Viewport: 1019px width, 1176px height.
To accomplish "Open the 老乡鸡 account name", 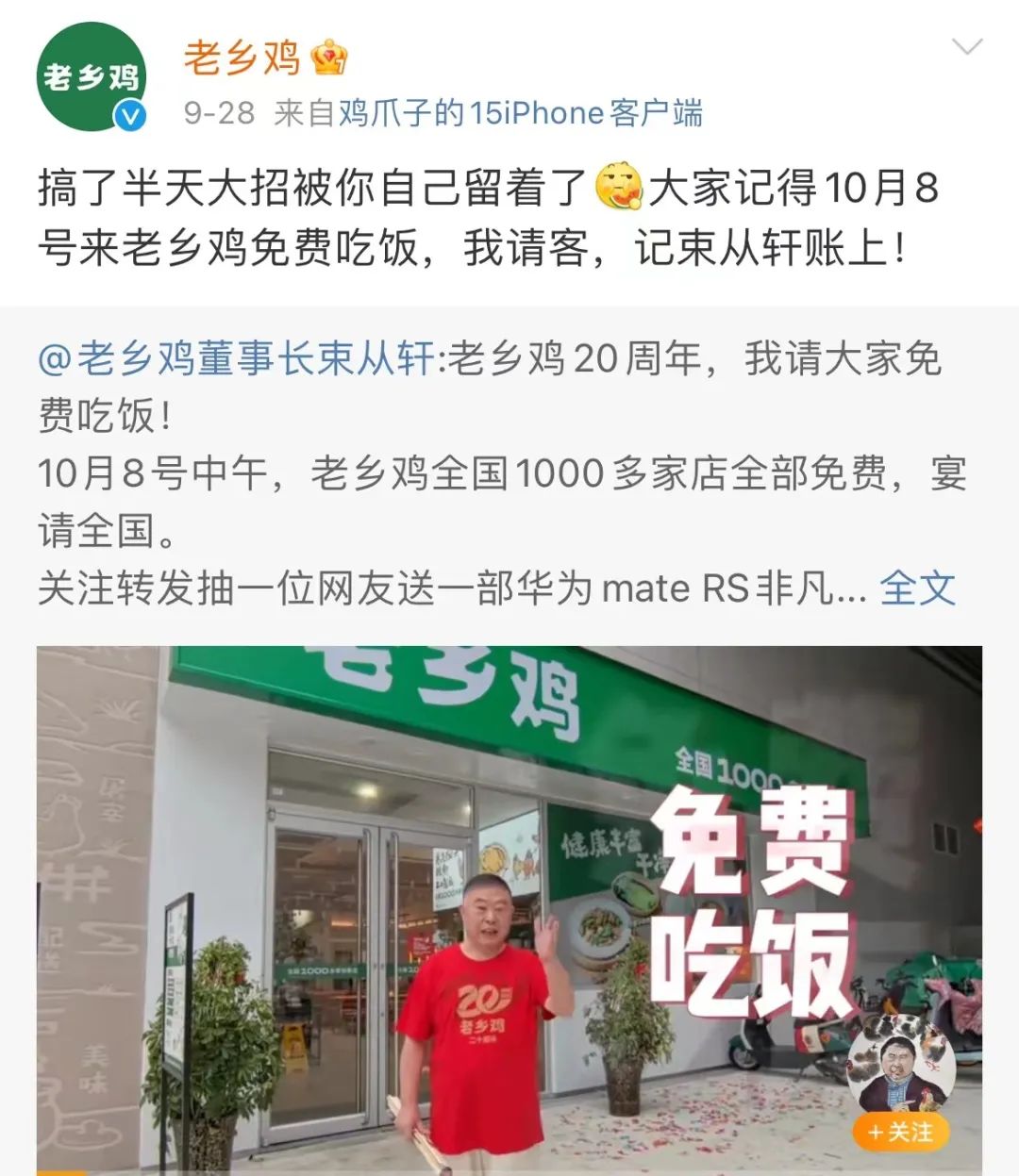I will [x=242, y=58].
